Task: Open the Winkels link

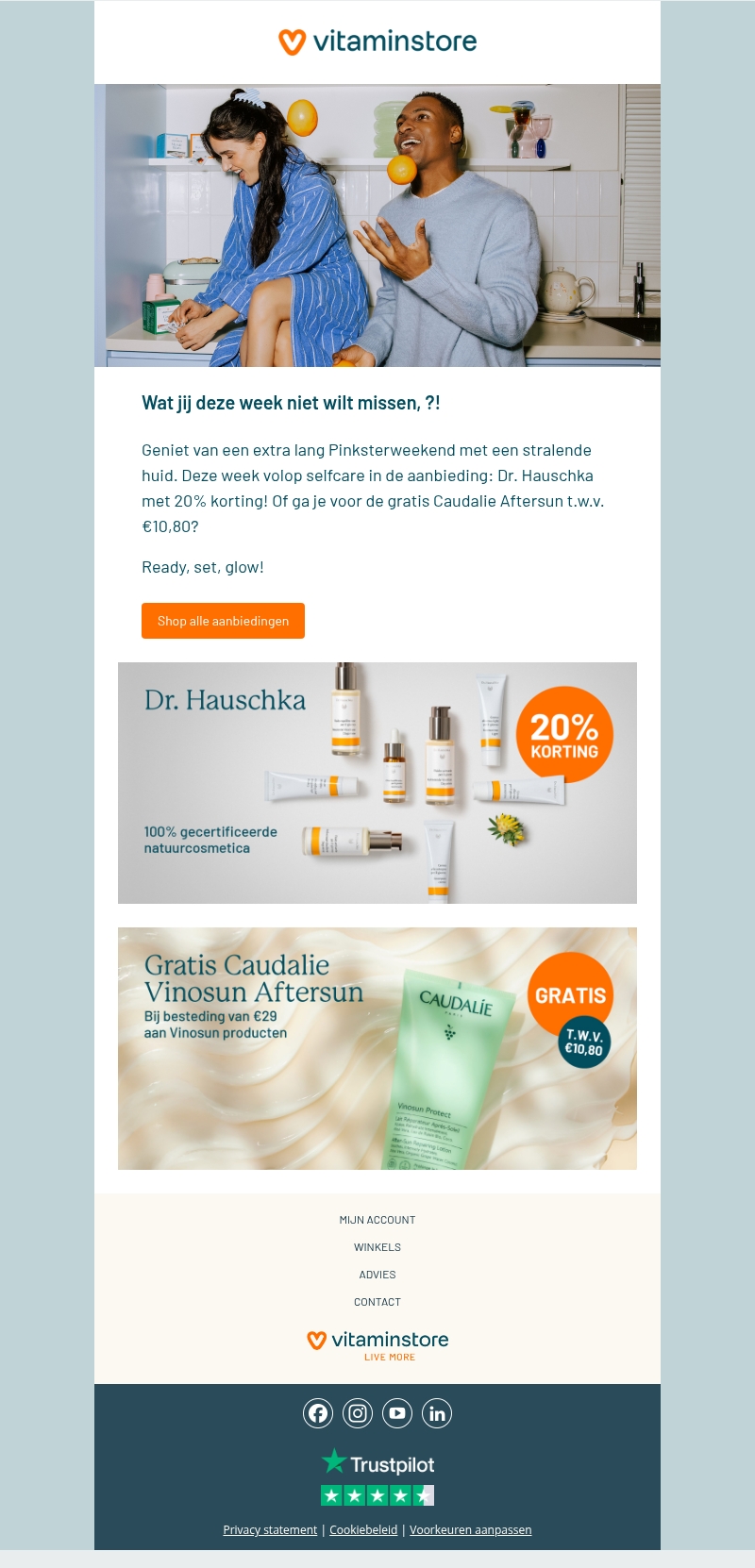Action: point(377,1247)
